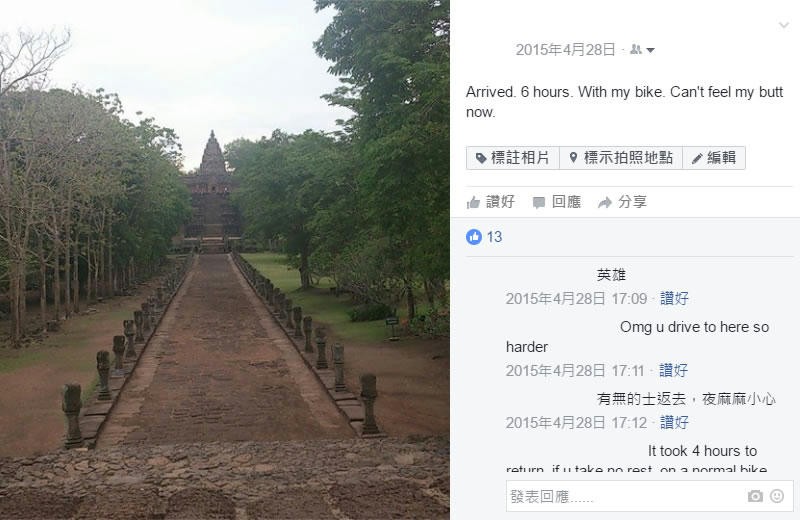Open the temple photo full view
This screenshot has height=520, width=800.
224,260
